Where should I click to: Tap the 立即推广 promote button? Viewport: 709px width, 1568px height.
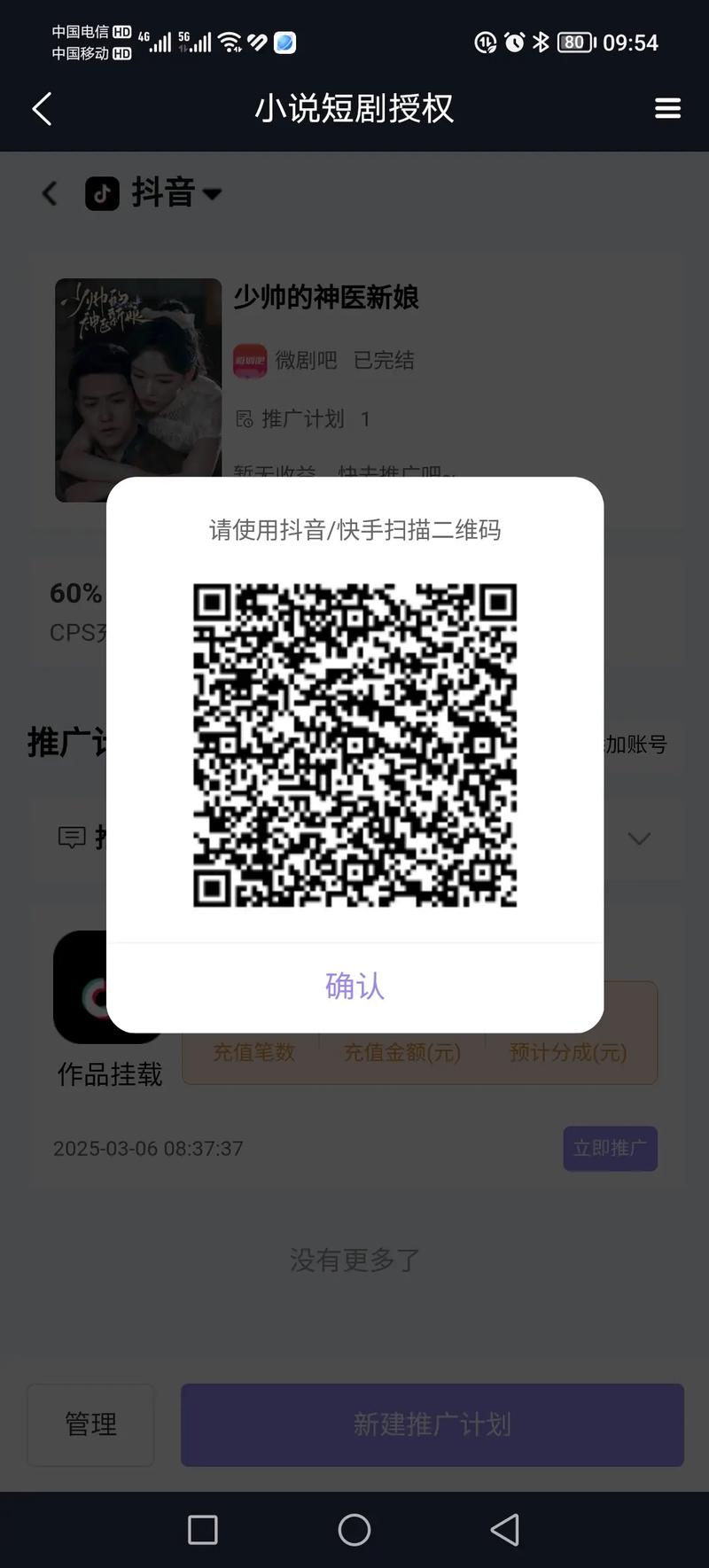(x=610, y=1148)
